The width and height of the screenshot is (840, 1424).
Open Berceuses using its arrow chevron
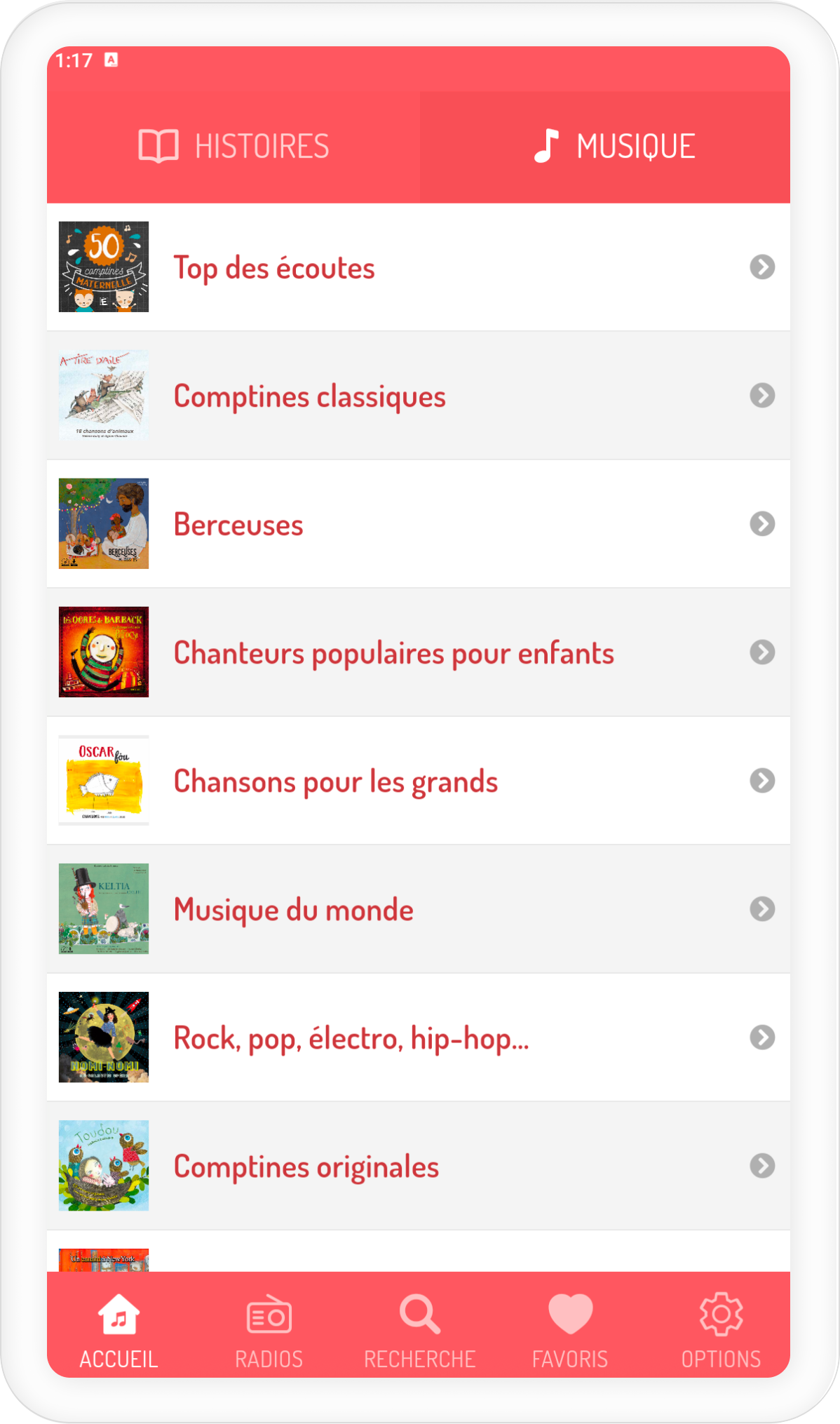[762, 523]
